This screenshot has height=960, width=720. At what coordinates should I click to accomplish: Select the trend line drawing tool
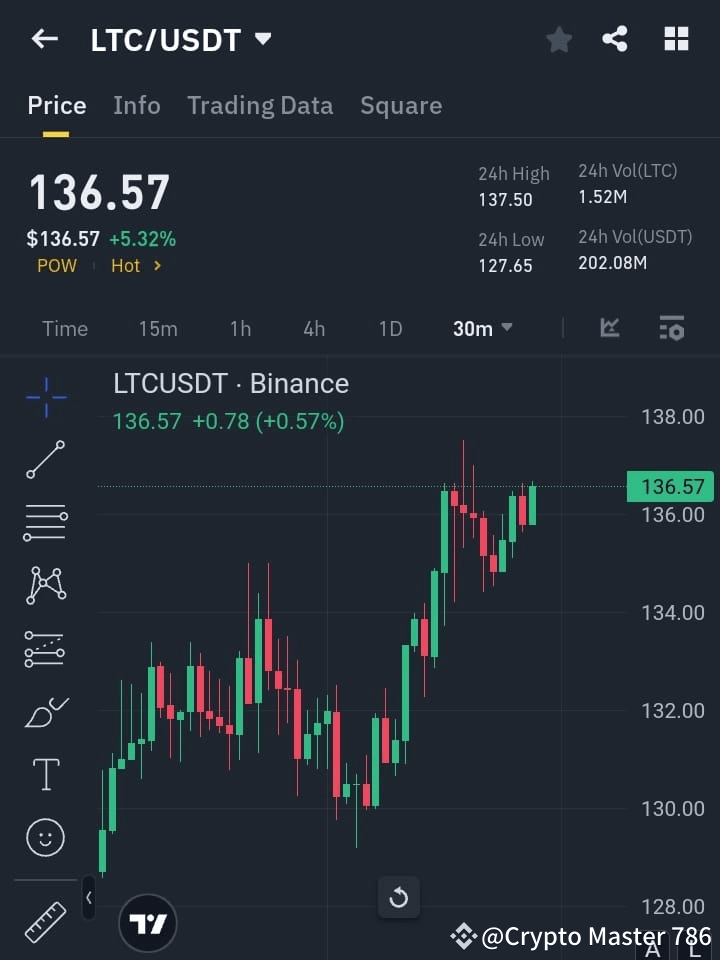click(44, 460)
